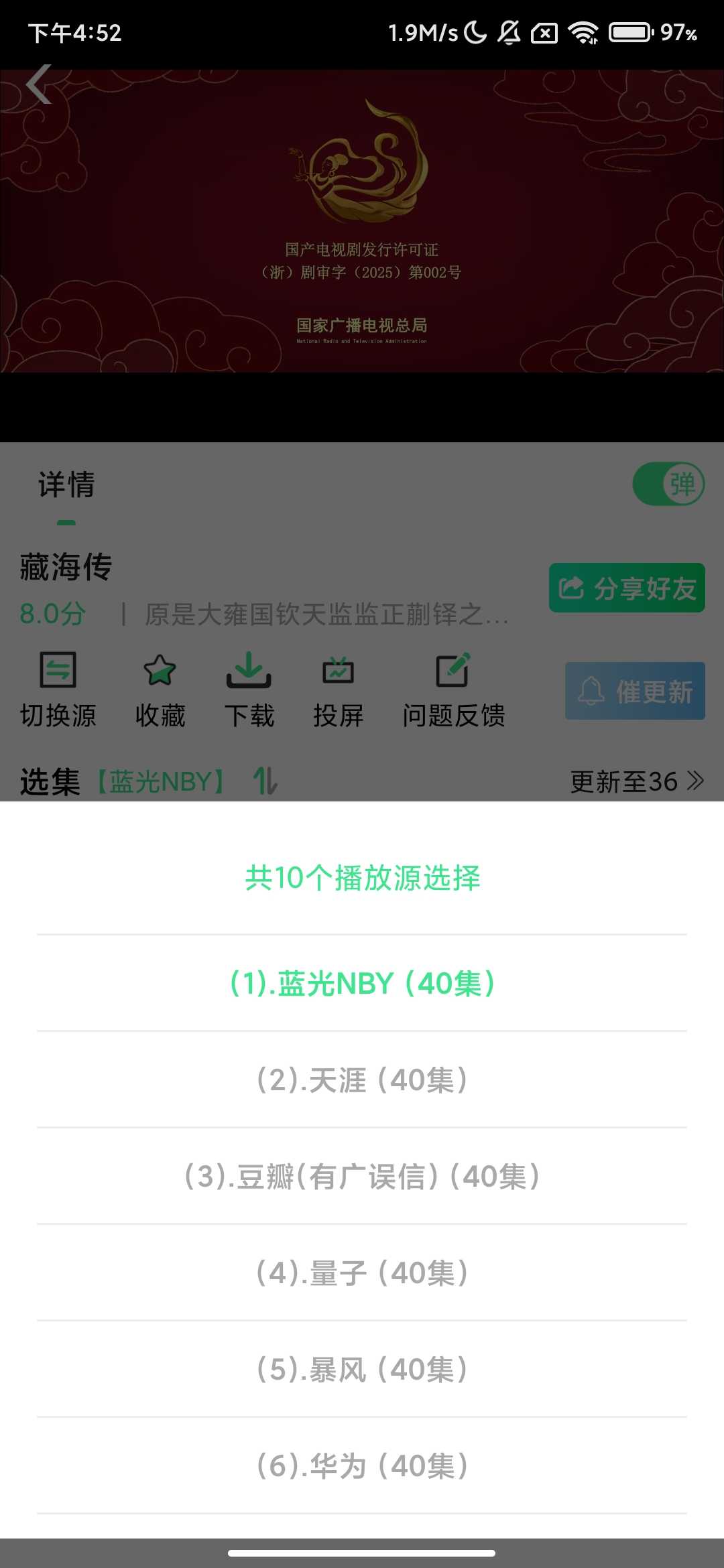The image size is (724, 1568).
Task: Cast to TV with 投屏
Action: (338, 689)
